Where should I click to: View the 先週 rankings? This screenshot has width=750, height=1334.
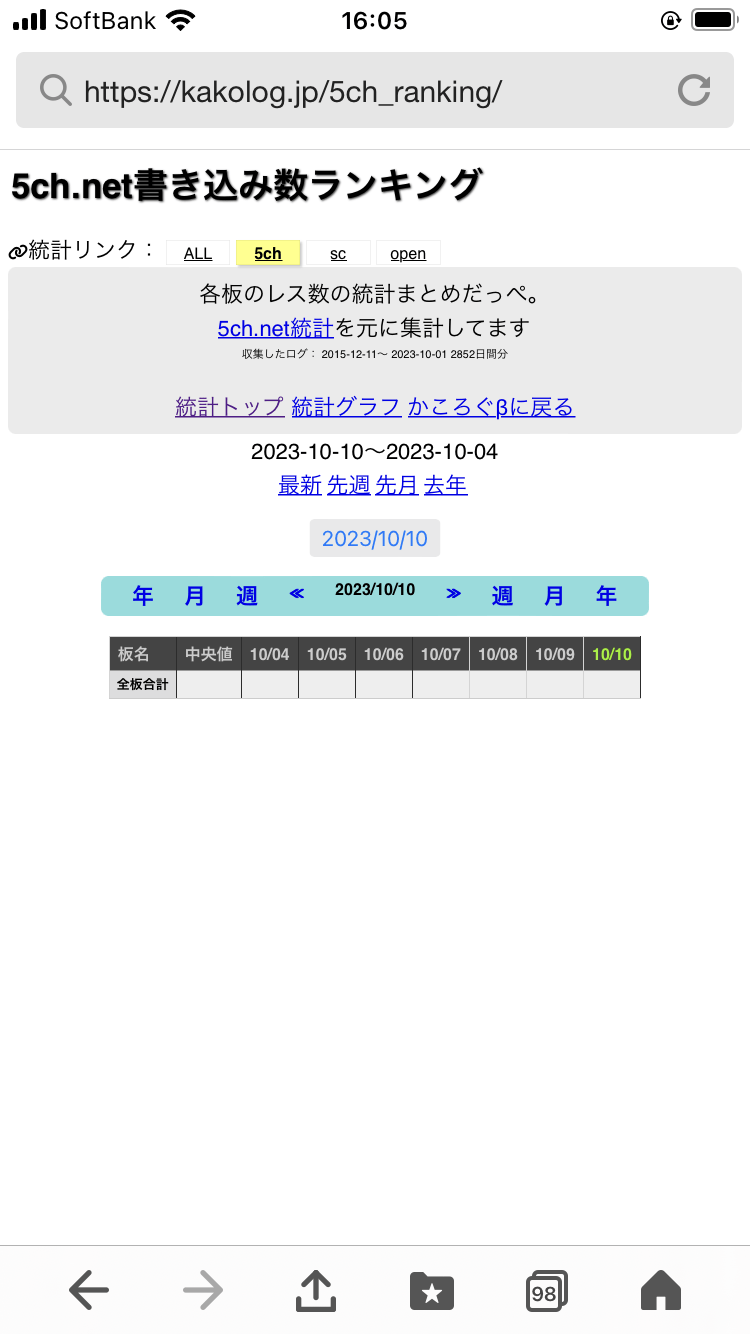(348, 485)
